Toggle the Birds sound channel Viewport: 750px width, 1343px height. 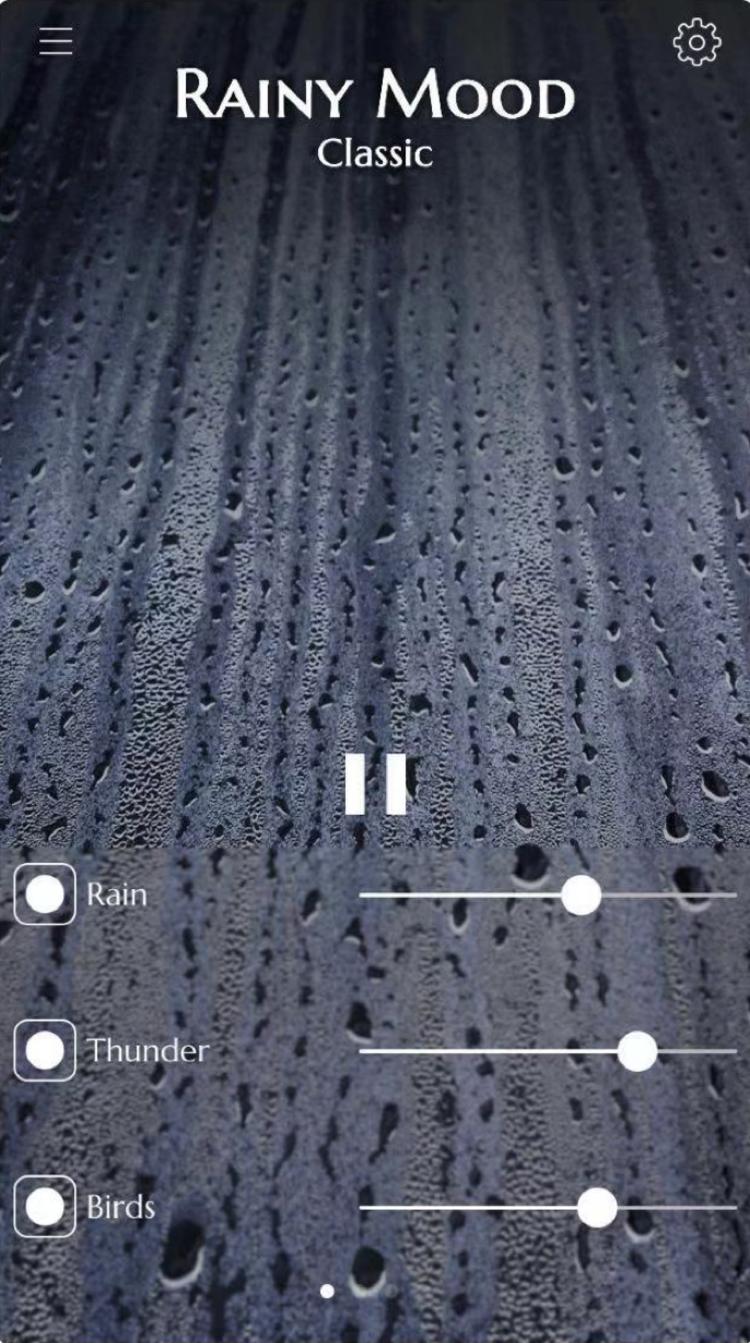(45, 1206)
